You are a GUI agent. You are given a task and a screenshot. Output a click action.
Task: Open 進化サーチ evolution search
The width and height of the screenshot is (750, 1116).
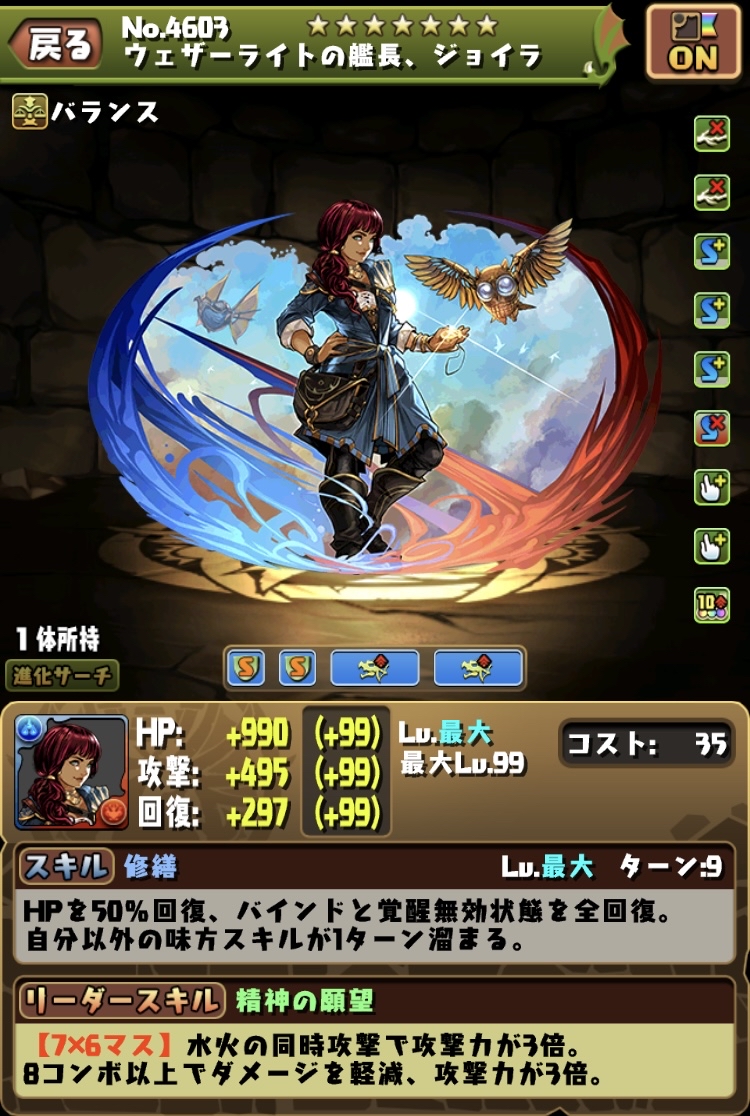click(x=61, y=676)
